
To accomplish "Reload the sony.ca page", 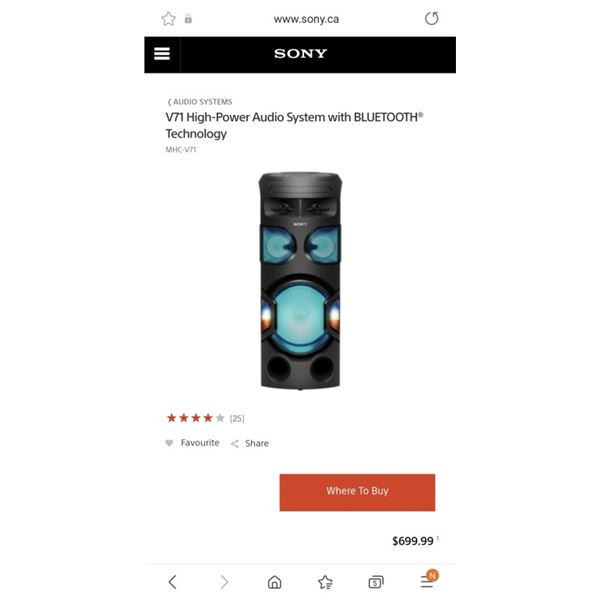I will point(432,19).
